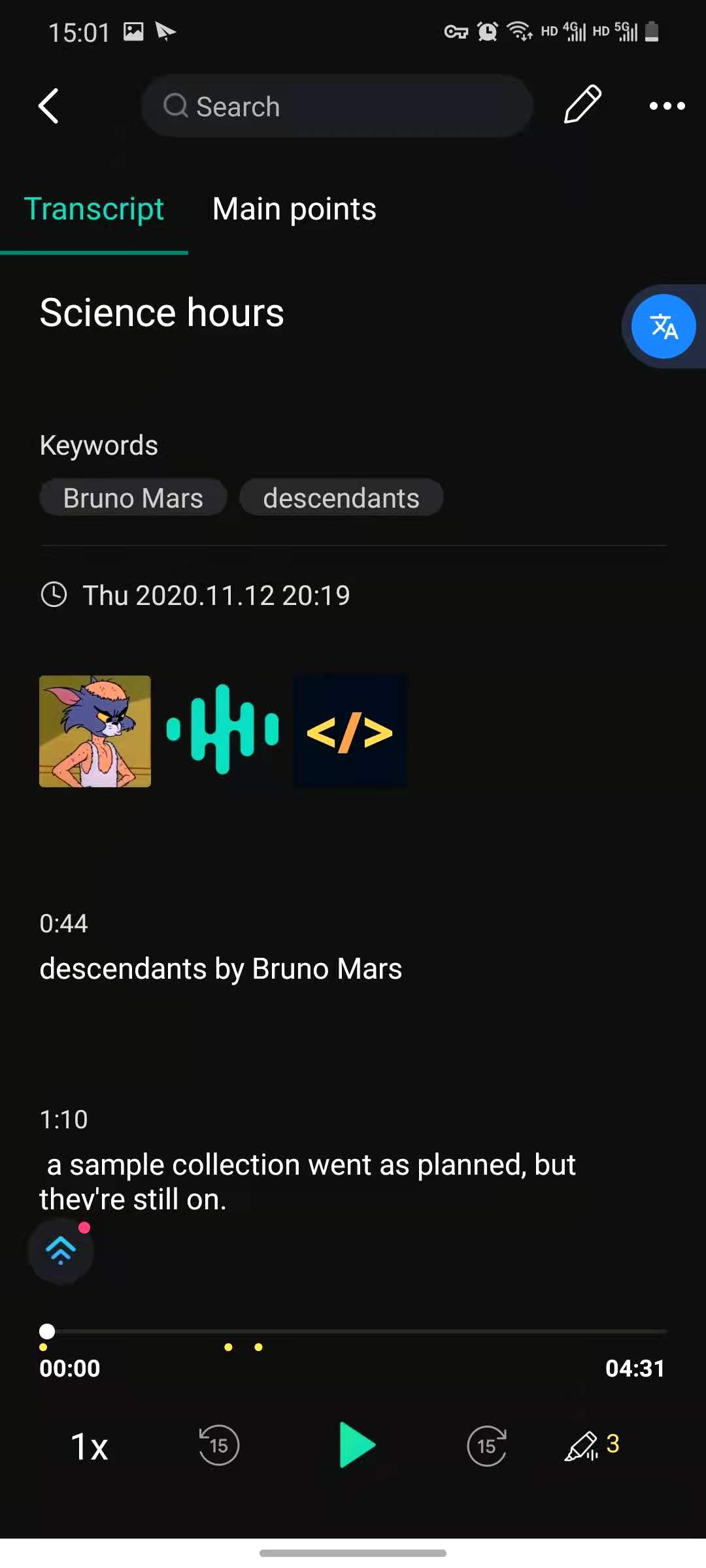Open the three-dot overflow menu
Viewport: 706px width, 1568px height.
pyautogui.click(x=666, y=106)
